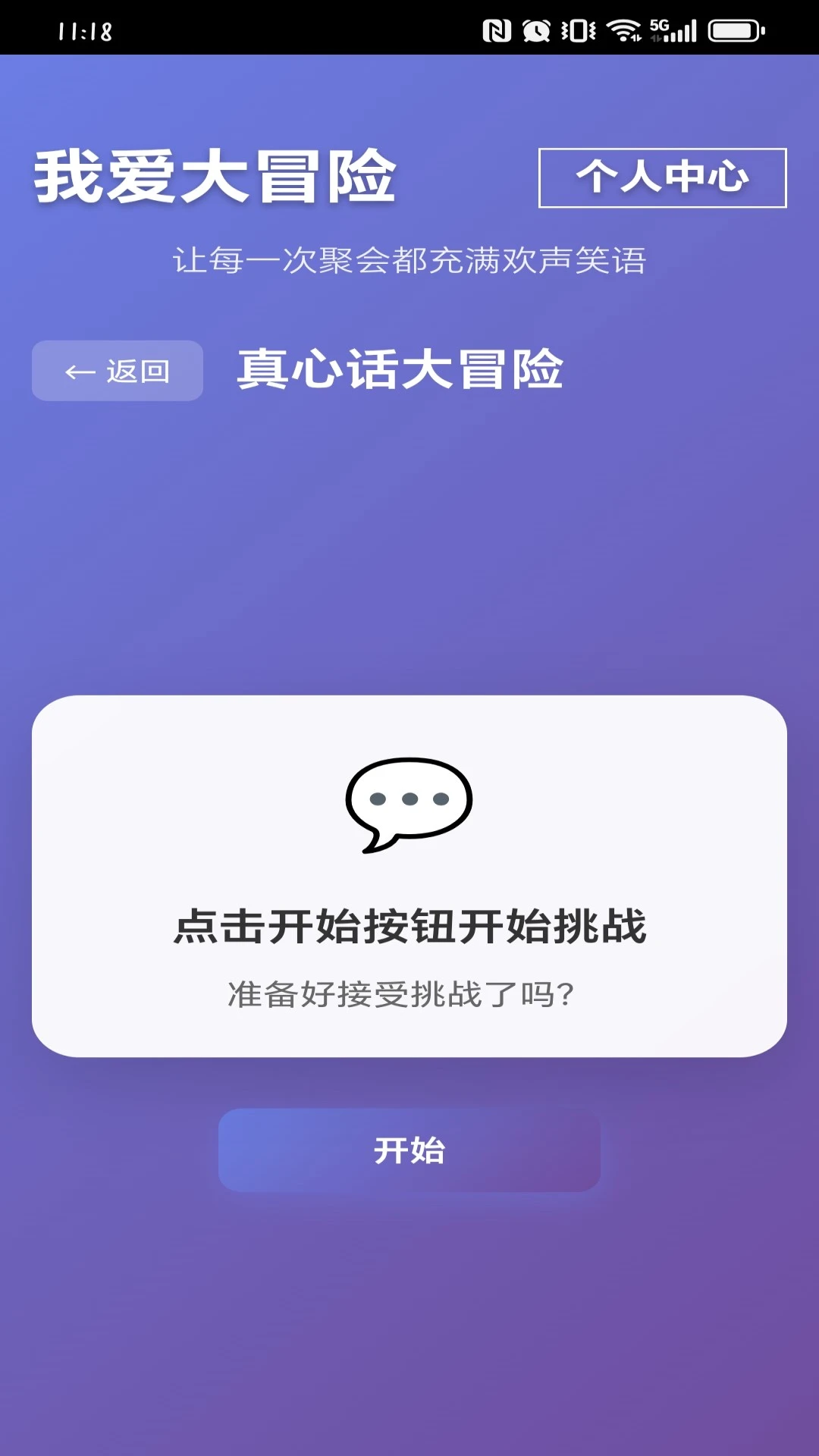Start the challenge with 开始 button

tap(409, 1150)
